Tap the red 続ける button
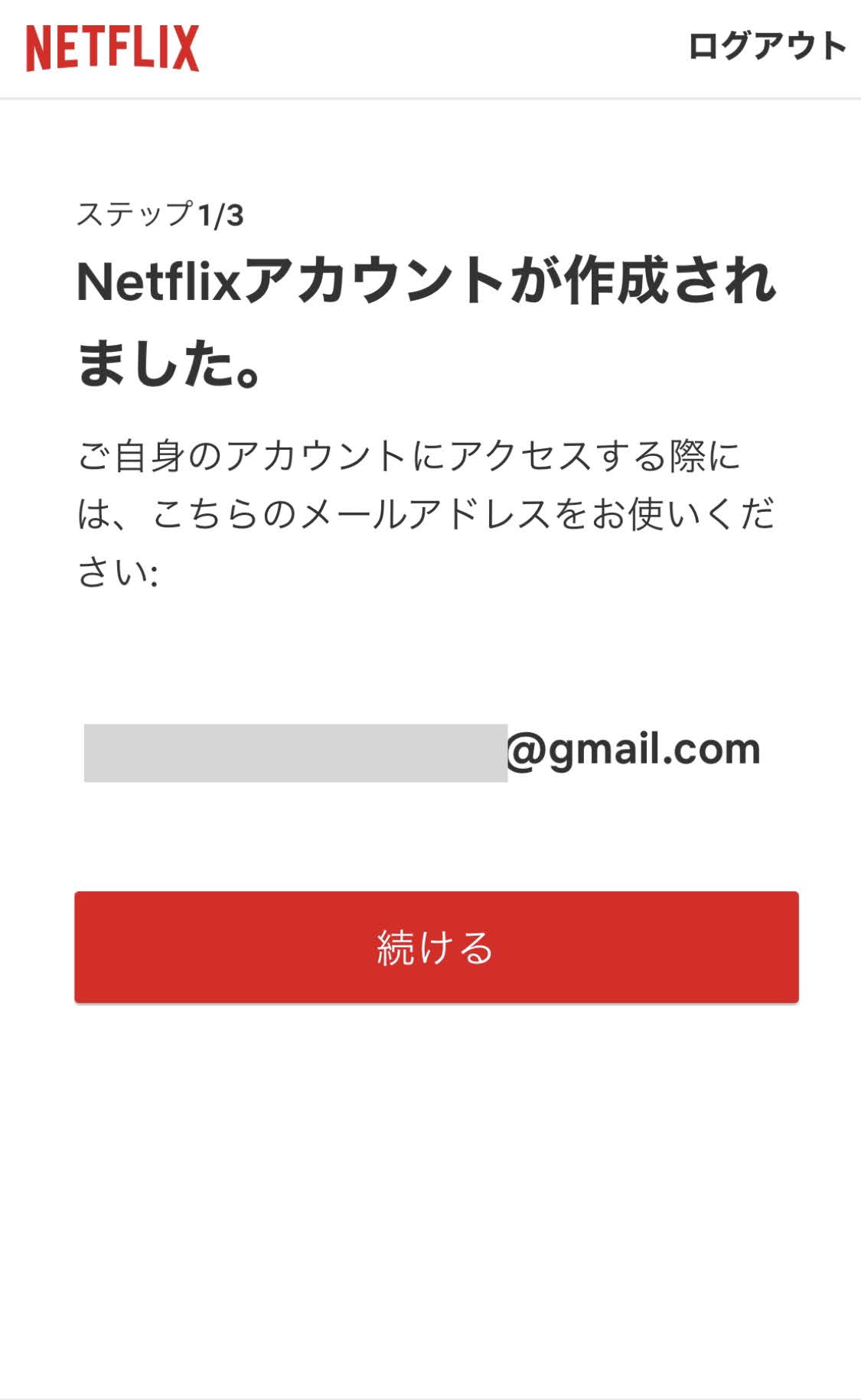861x1400 pixels. tap(436, 947)
